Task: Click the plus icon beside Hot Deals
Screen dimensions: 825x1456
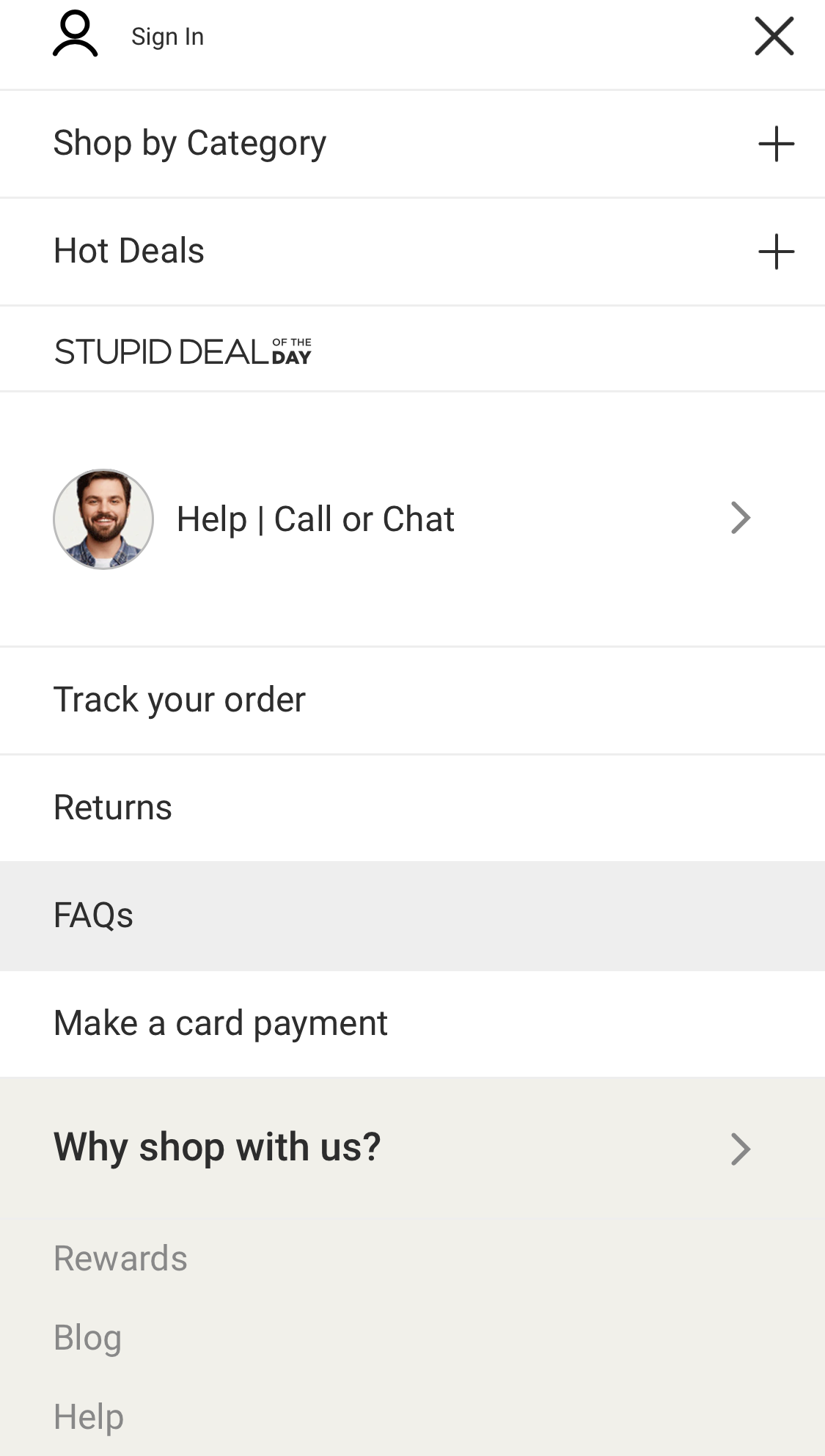Action: (x=775, y=251)
